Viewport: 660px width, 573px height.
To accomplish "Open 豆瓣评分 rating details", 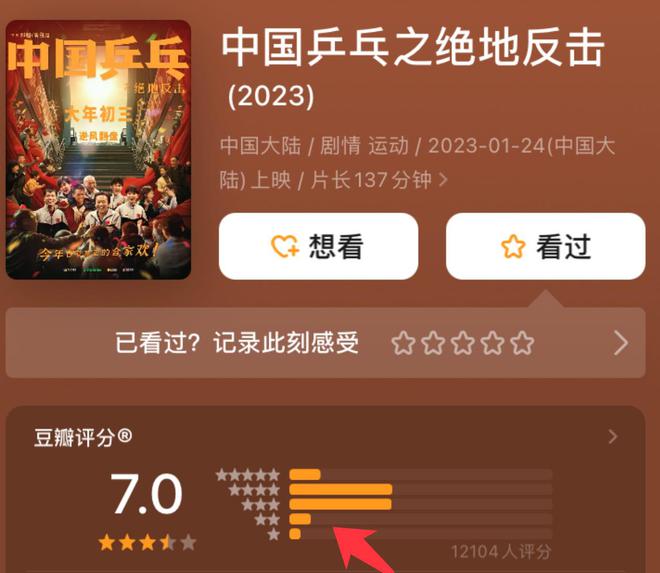I will click(612, 437).
